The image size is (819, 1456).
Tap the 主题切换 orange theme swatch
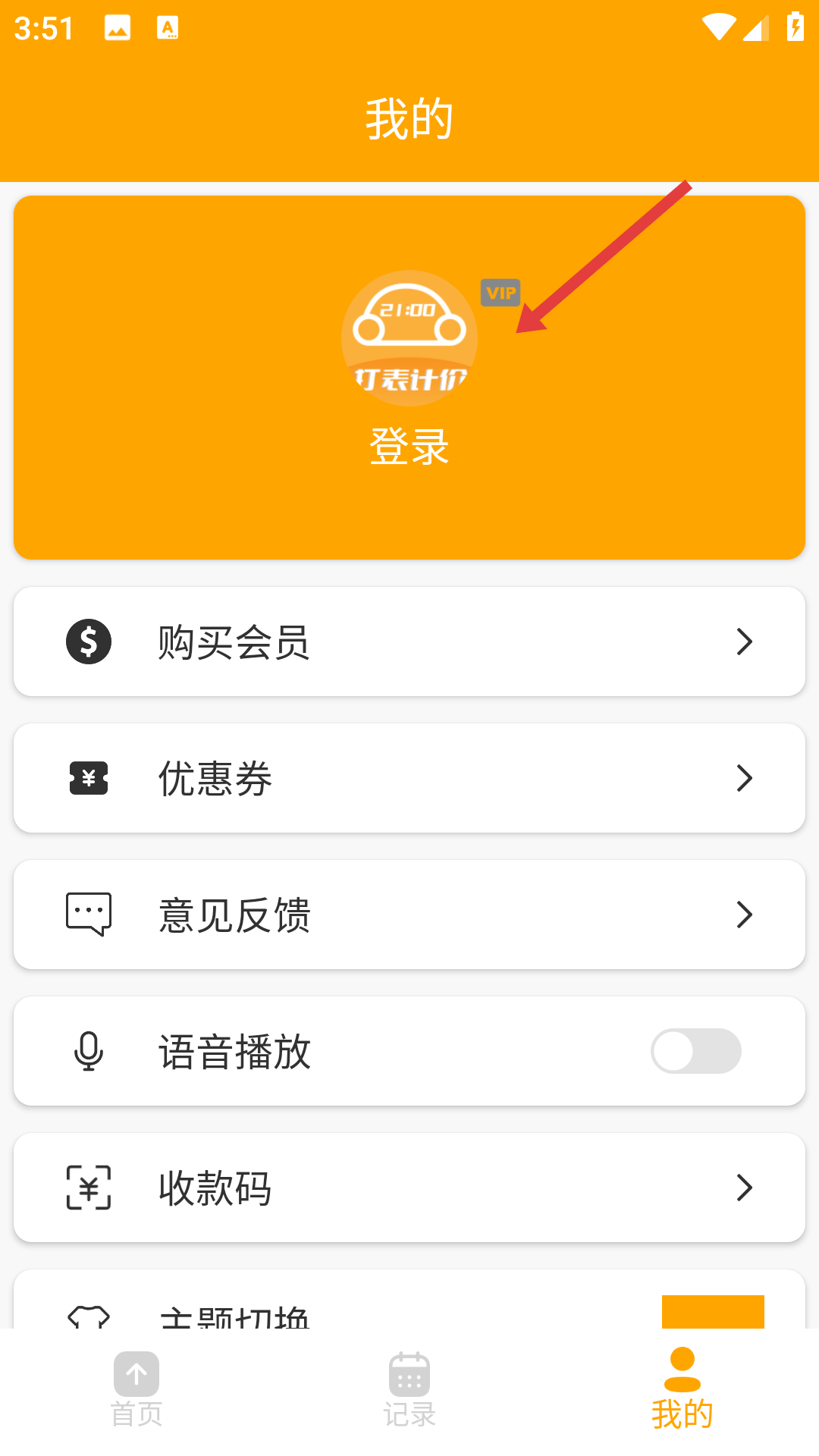pos(713,1312)
